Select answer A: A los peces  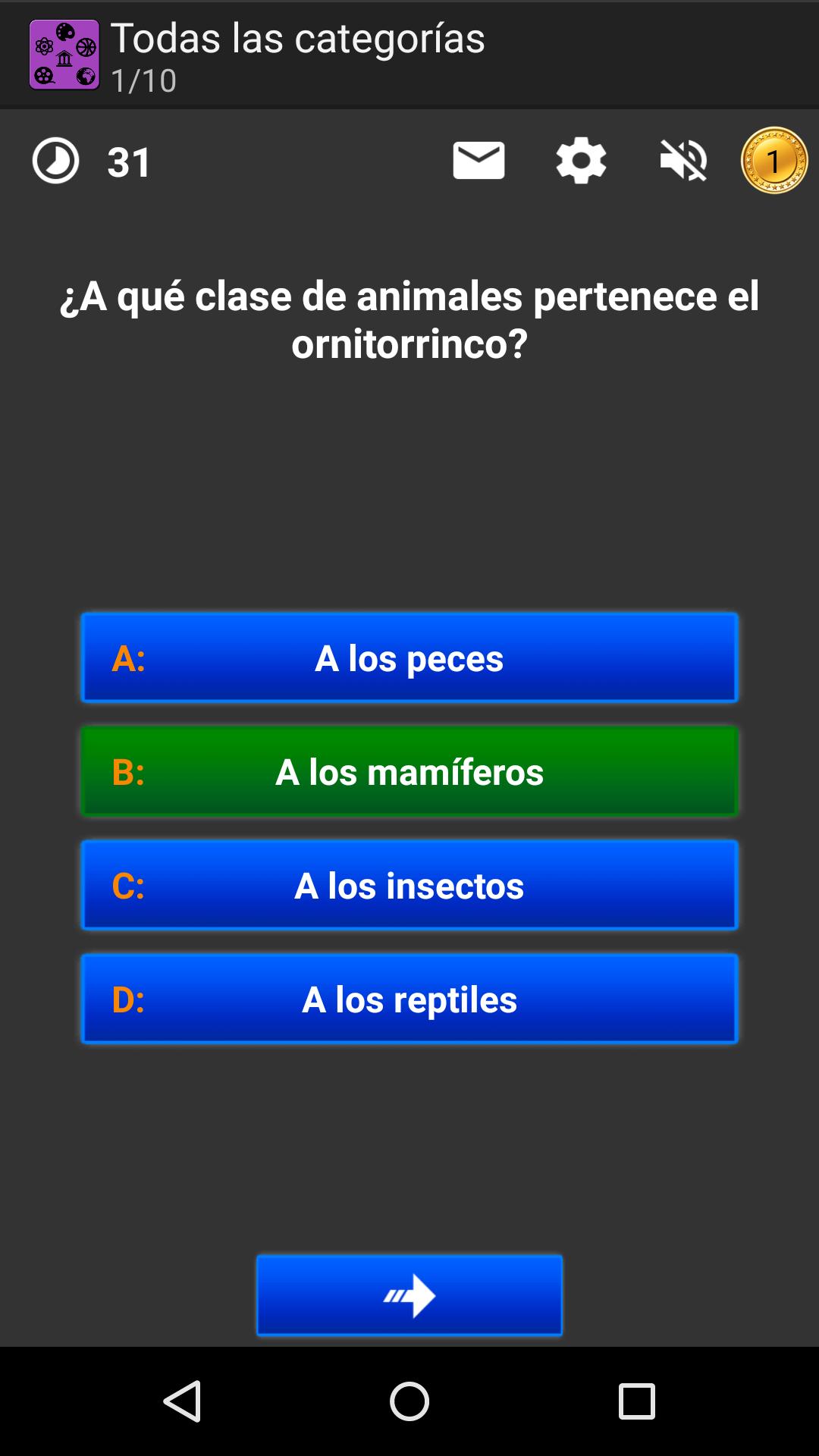(x=409, y=657)
